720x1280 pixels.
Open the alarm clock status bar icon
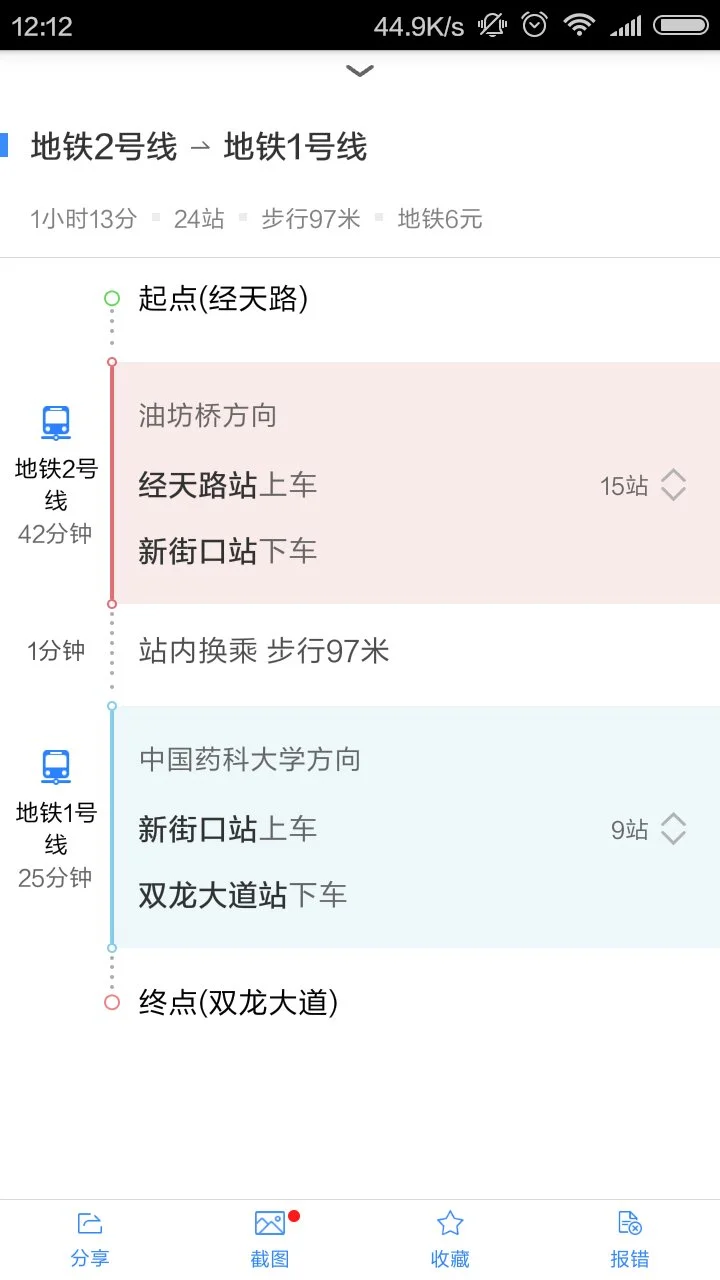coord(534,26)
